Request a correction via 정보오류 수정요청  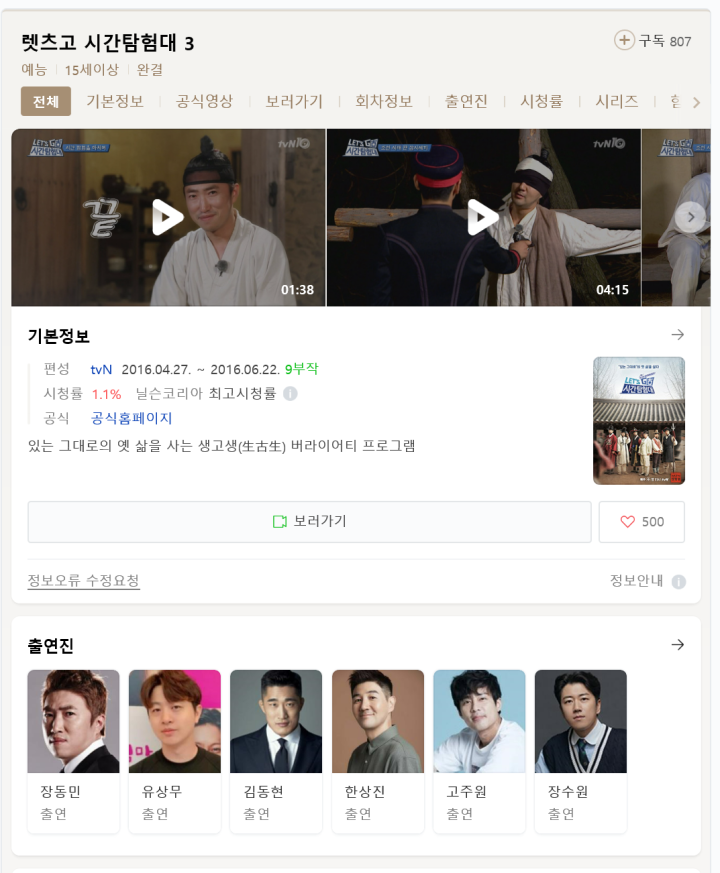click(x=84, y=581)
